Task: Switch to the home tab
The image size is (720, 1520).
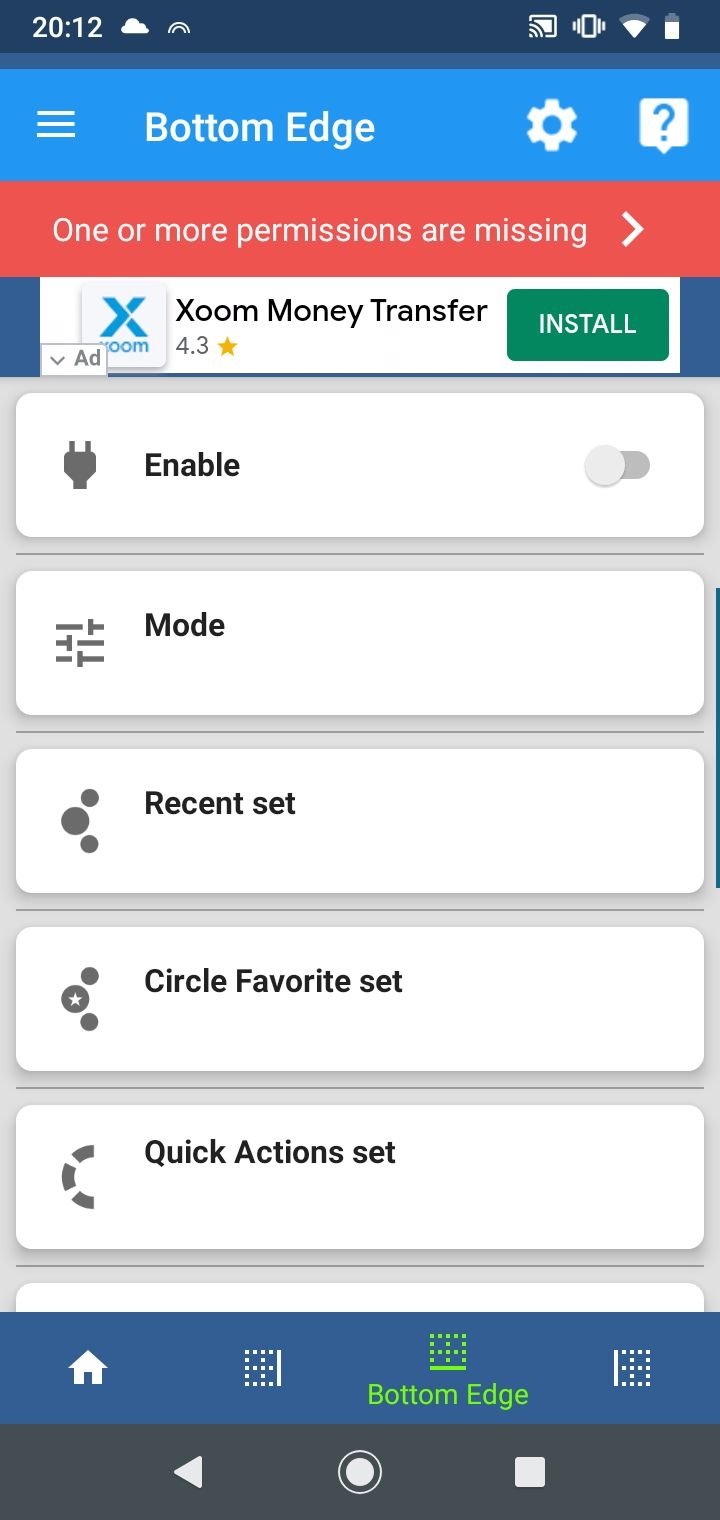Action: click(88, 1367)
